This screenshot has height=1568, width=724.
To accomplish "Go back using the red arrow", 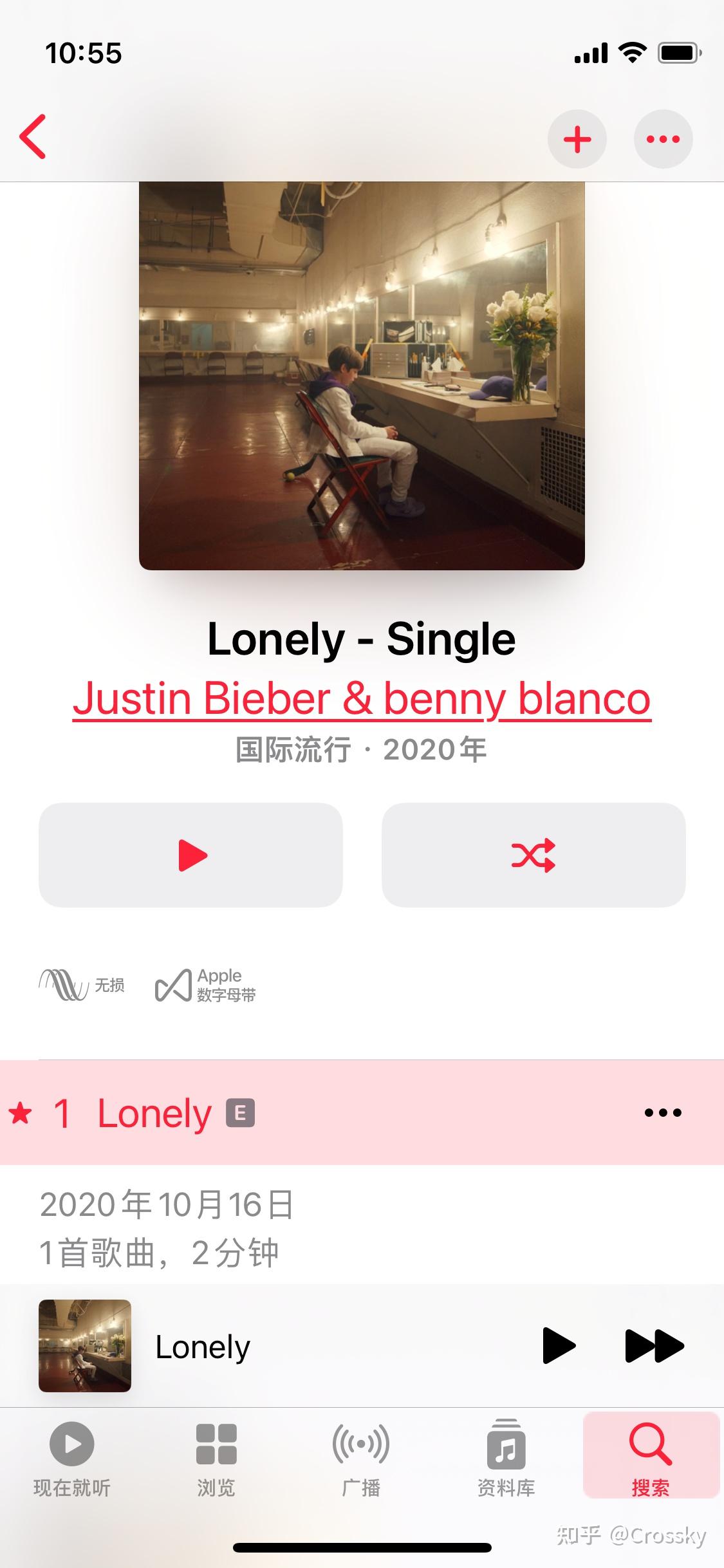I will [33, 136].
